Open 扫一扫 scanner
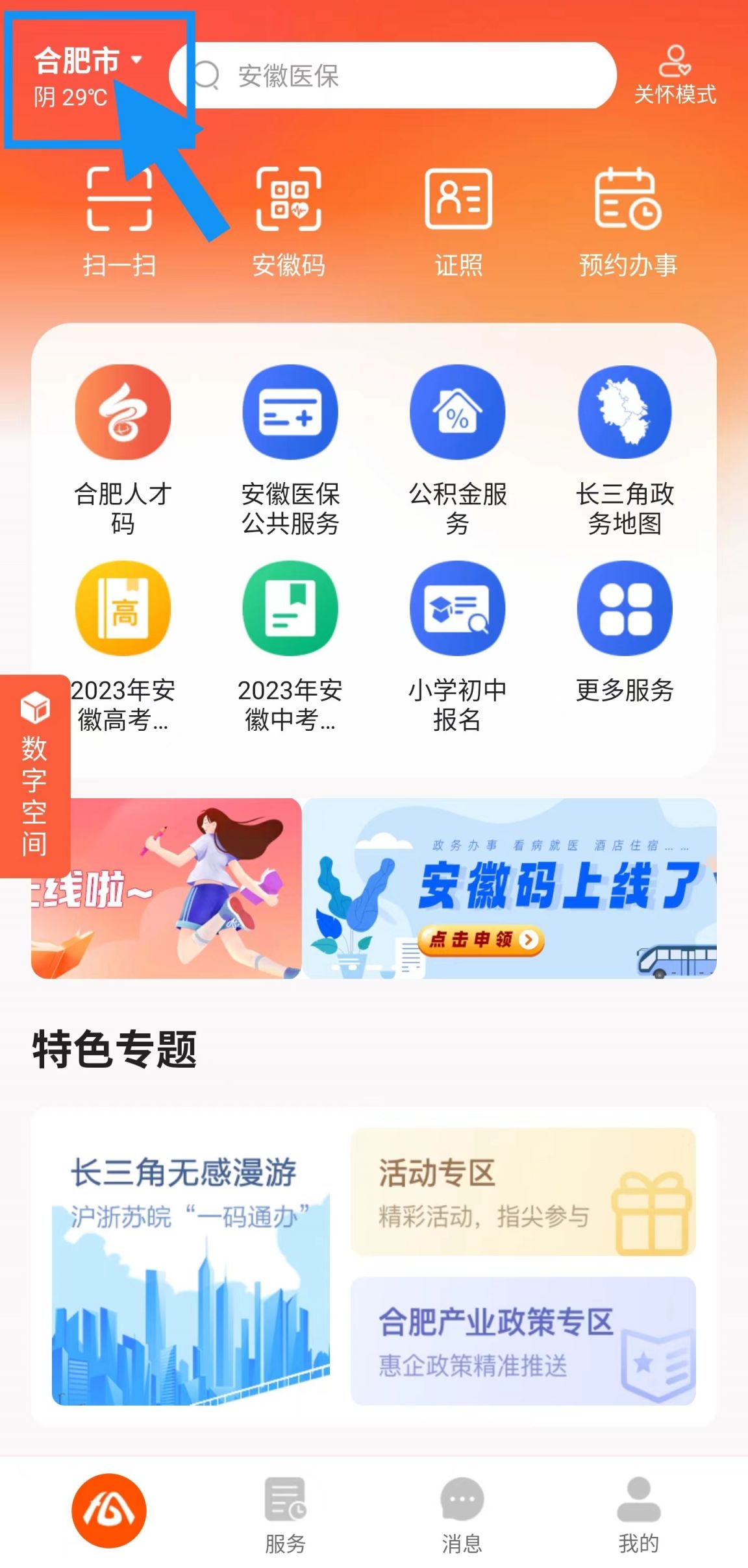 [119, 219]
